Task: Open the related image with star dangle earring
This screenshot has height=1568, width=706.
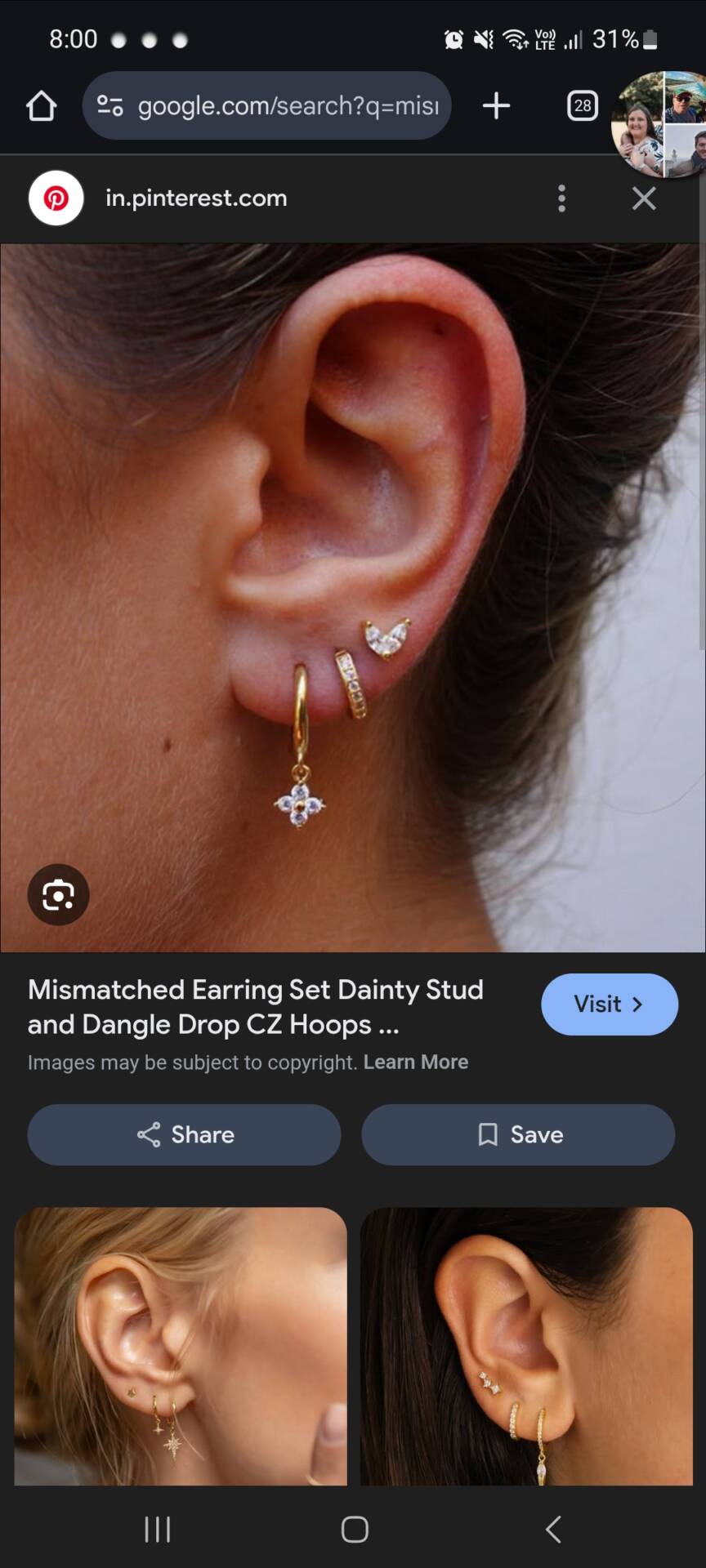Action: pyautogui.click(x=181, y=1346)
